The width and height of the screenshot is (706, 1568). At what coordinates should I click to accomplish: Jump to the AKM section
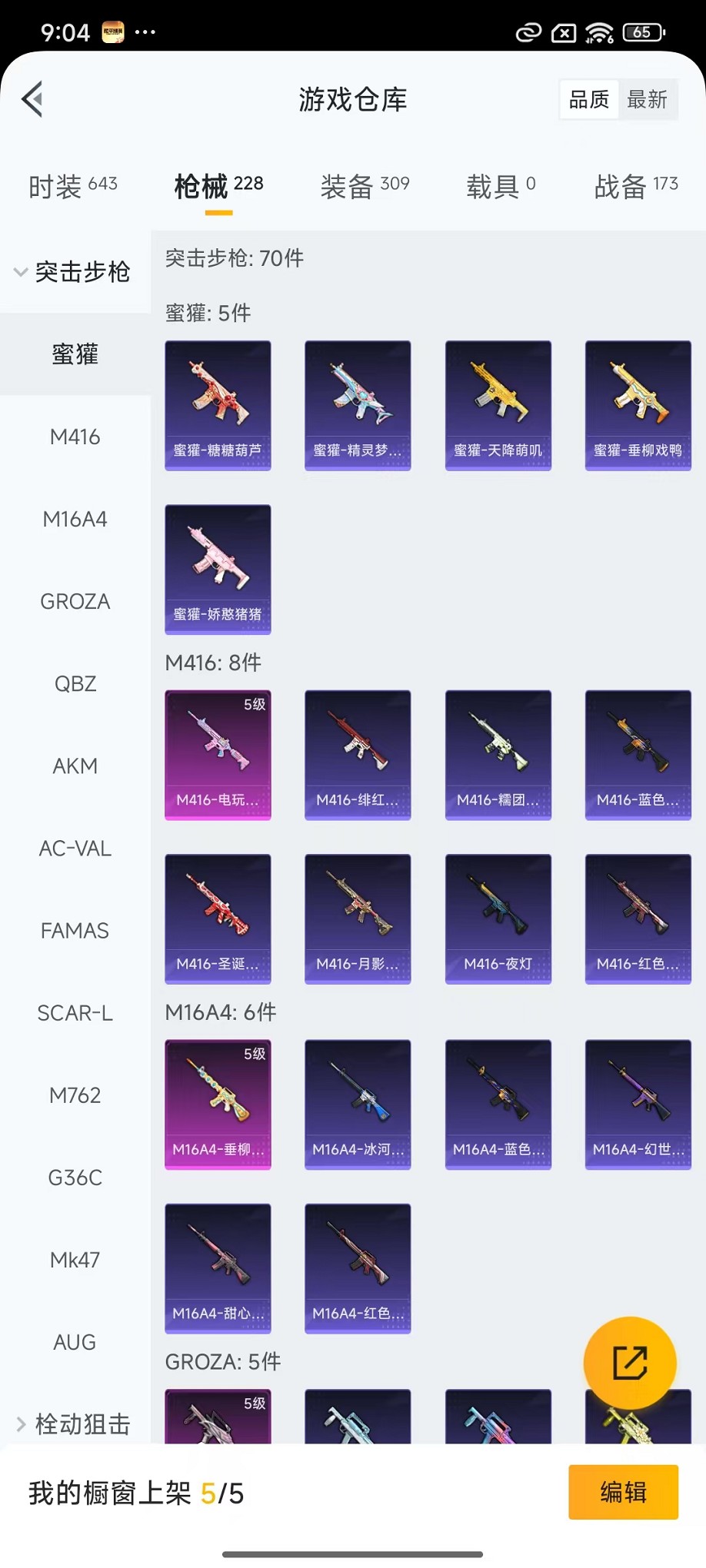point(75,766)
